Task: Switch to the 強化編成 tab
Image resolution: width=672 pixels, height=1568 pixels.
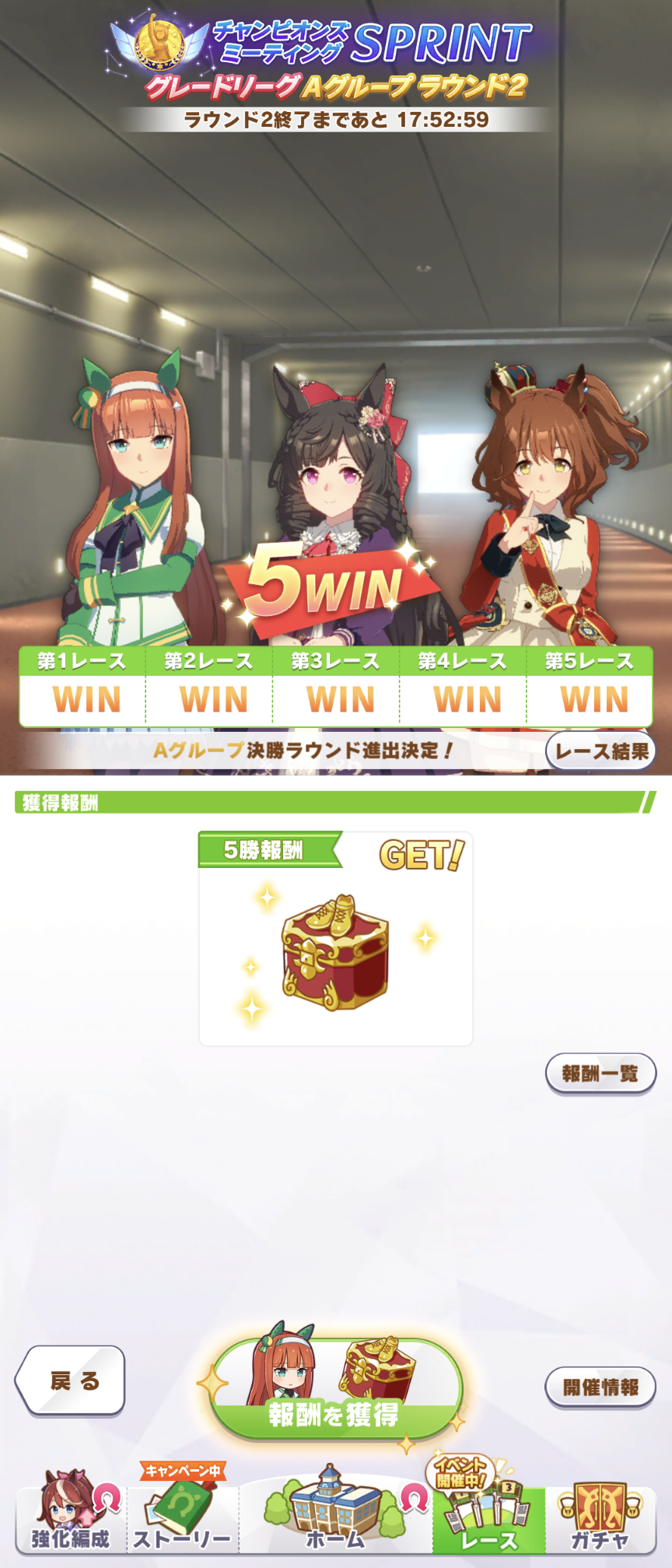Action: tap(70, 1516)
